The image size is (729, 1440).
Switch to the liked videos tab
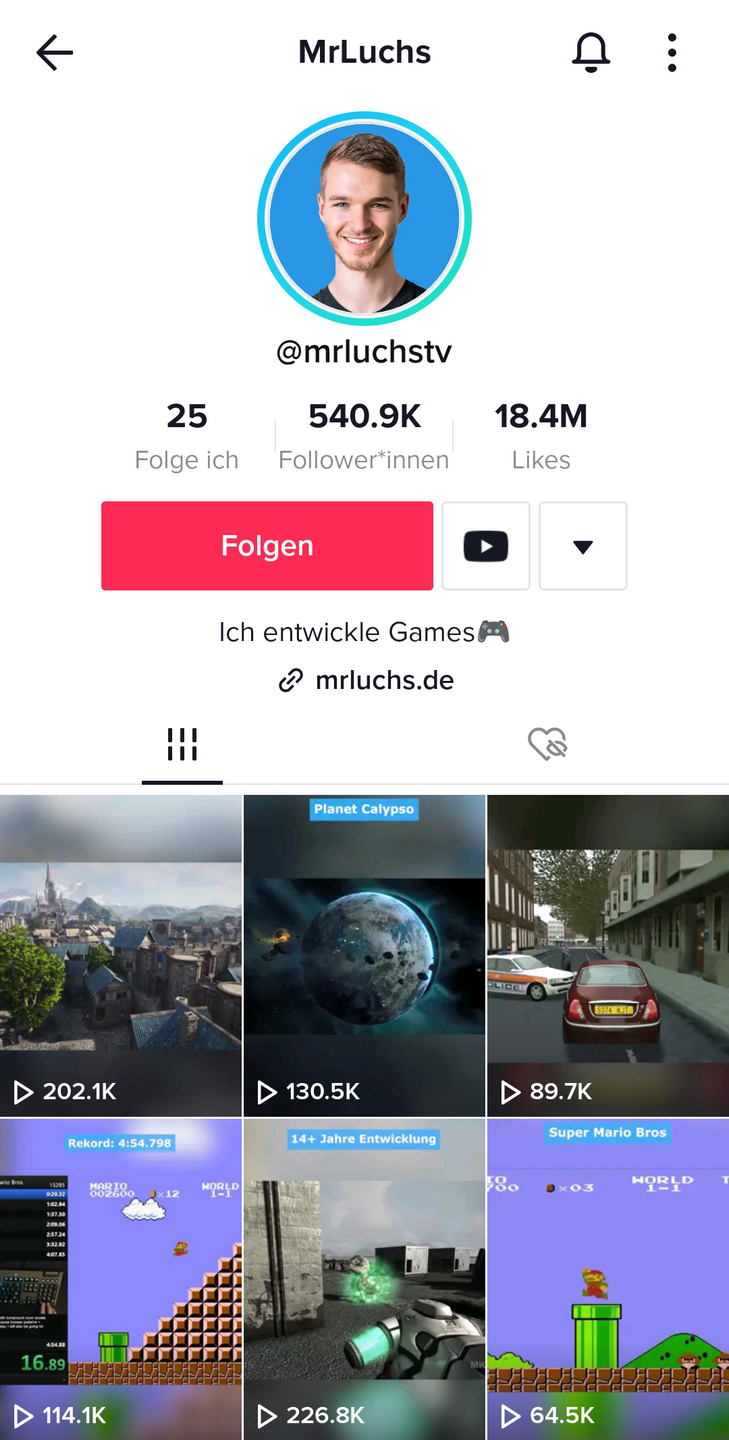(547, 745)
